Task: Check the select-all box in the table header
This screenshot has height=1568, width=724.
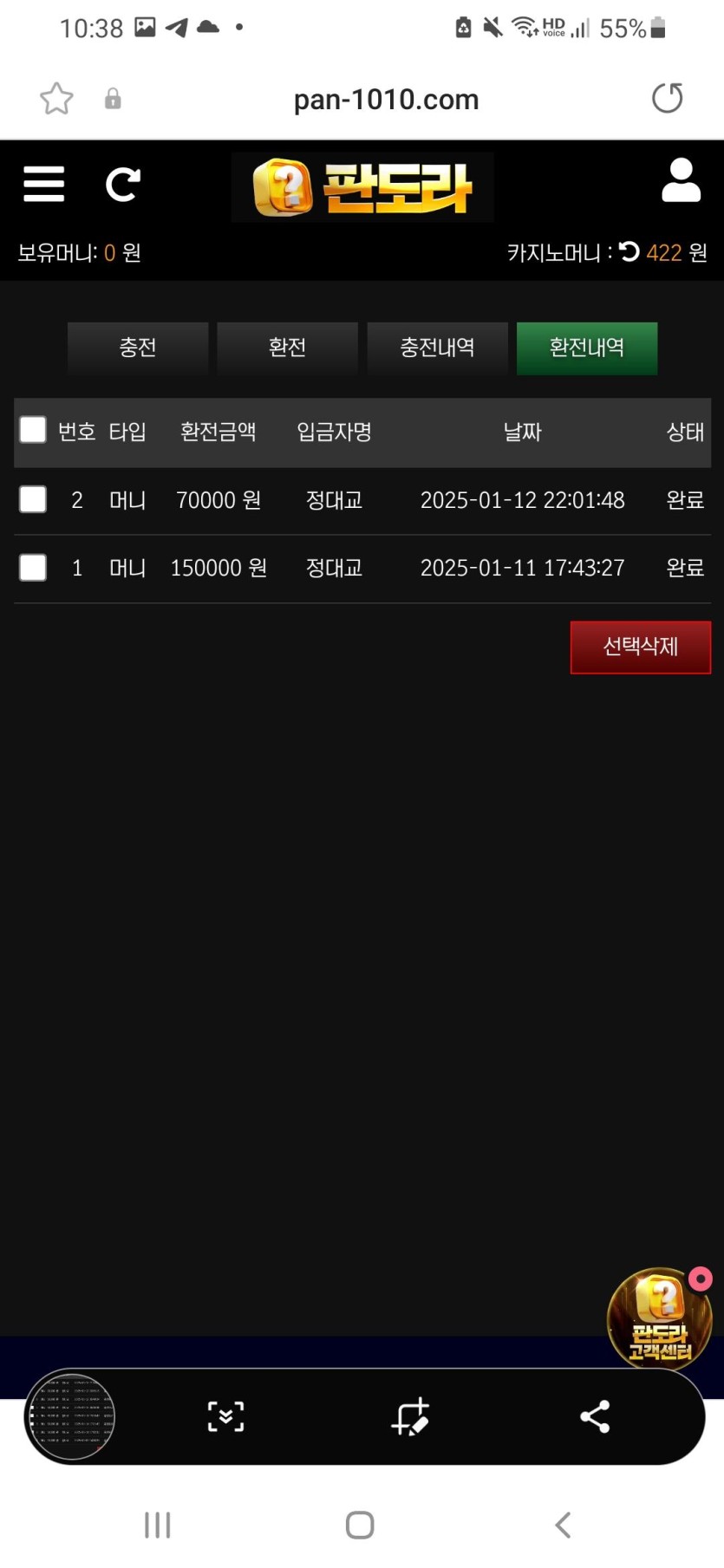Action: [33, 430]
